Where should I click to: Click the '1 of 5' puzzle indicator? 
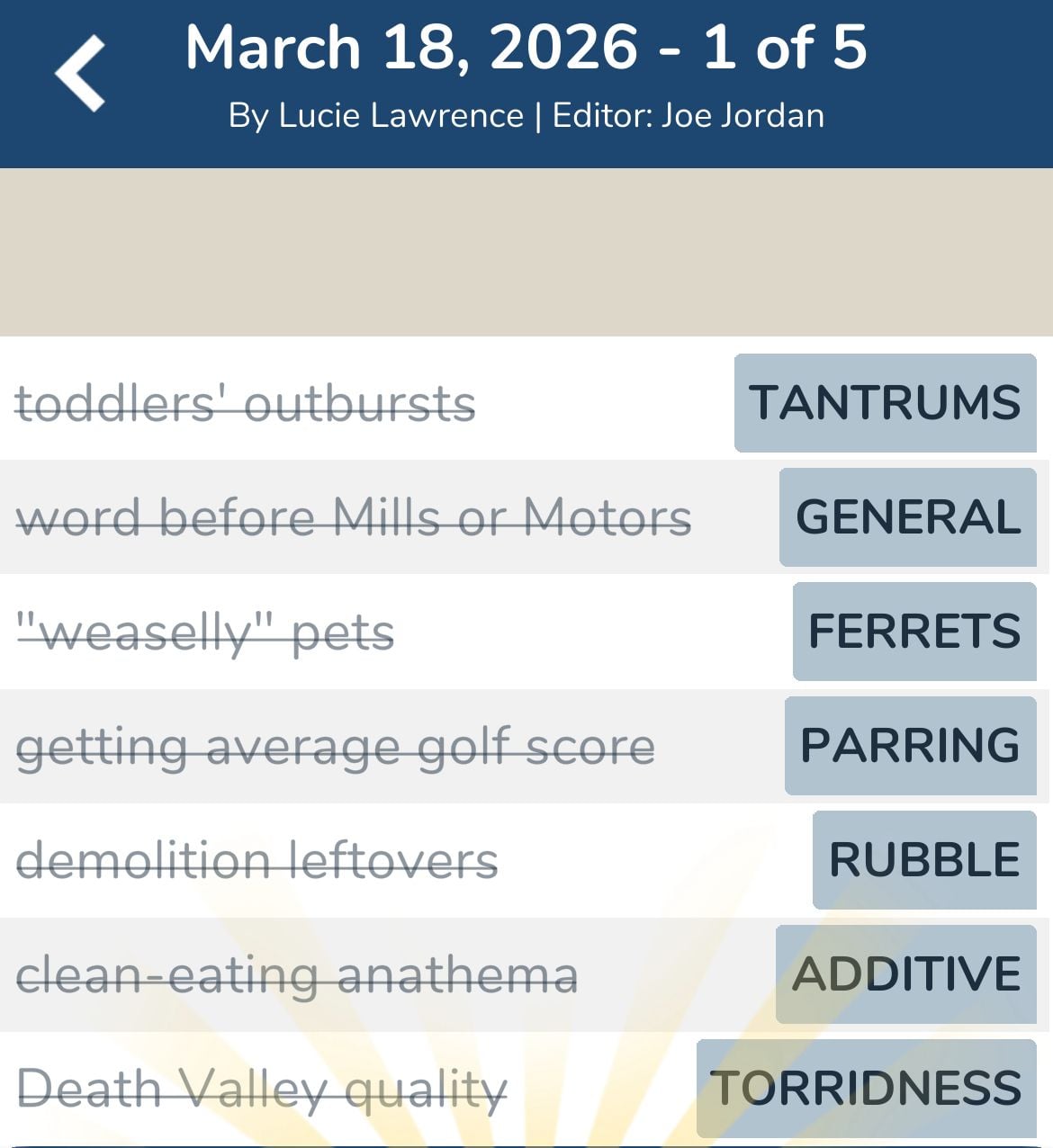[x=780, y=47]
